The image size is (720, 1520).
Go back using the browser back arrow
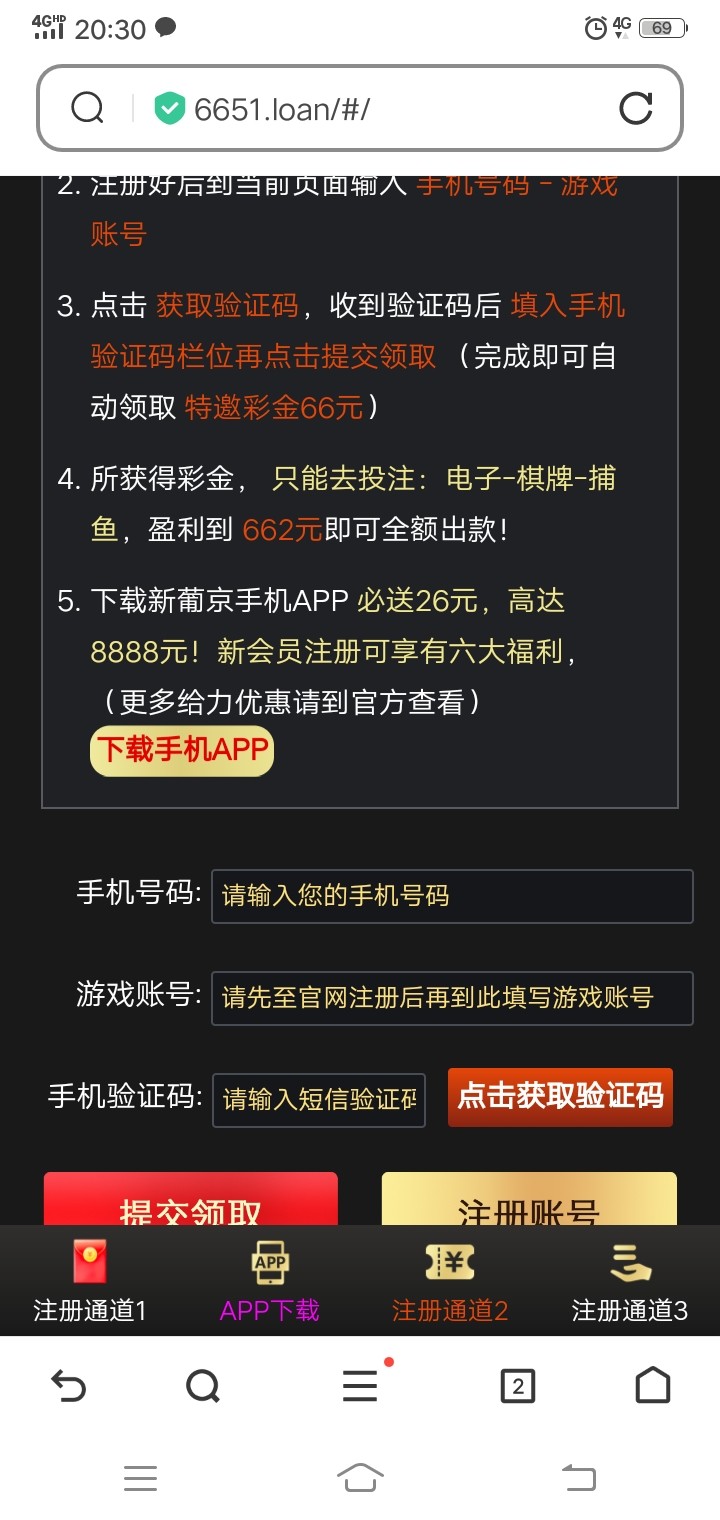[68, 1386]
